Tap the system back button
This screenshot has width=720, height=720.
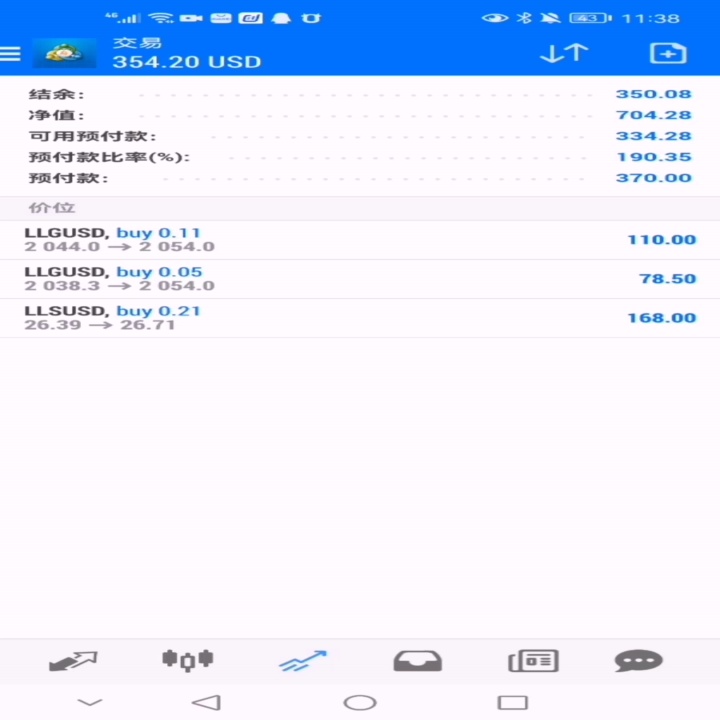[207, 703]
